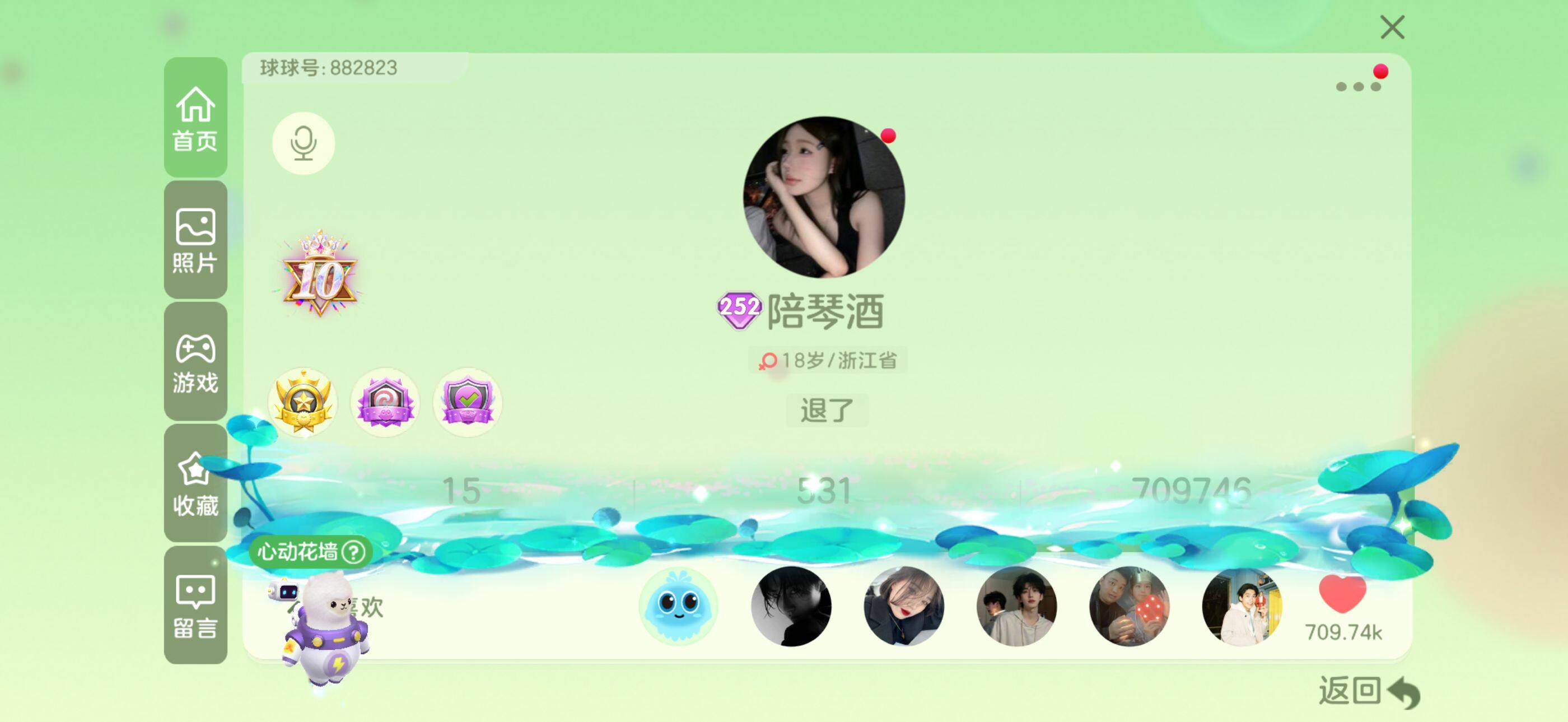Image resolution: width=1568 pixels, height=722 pixels.
Task: Tap the purple swirl medal badge
Action: 385,402
